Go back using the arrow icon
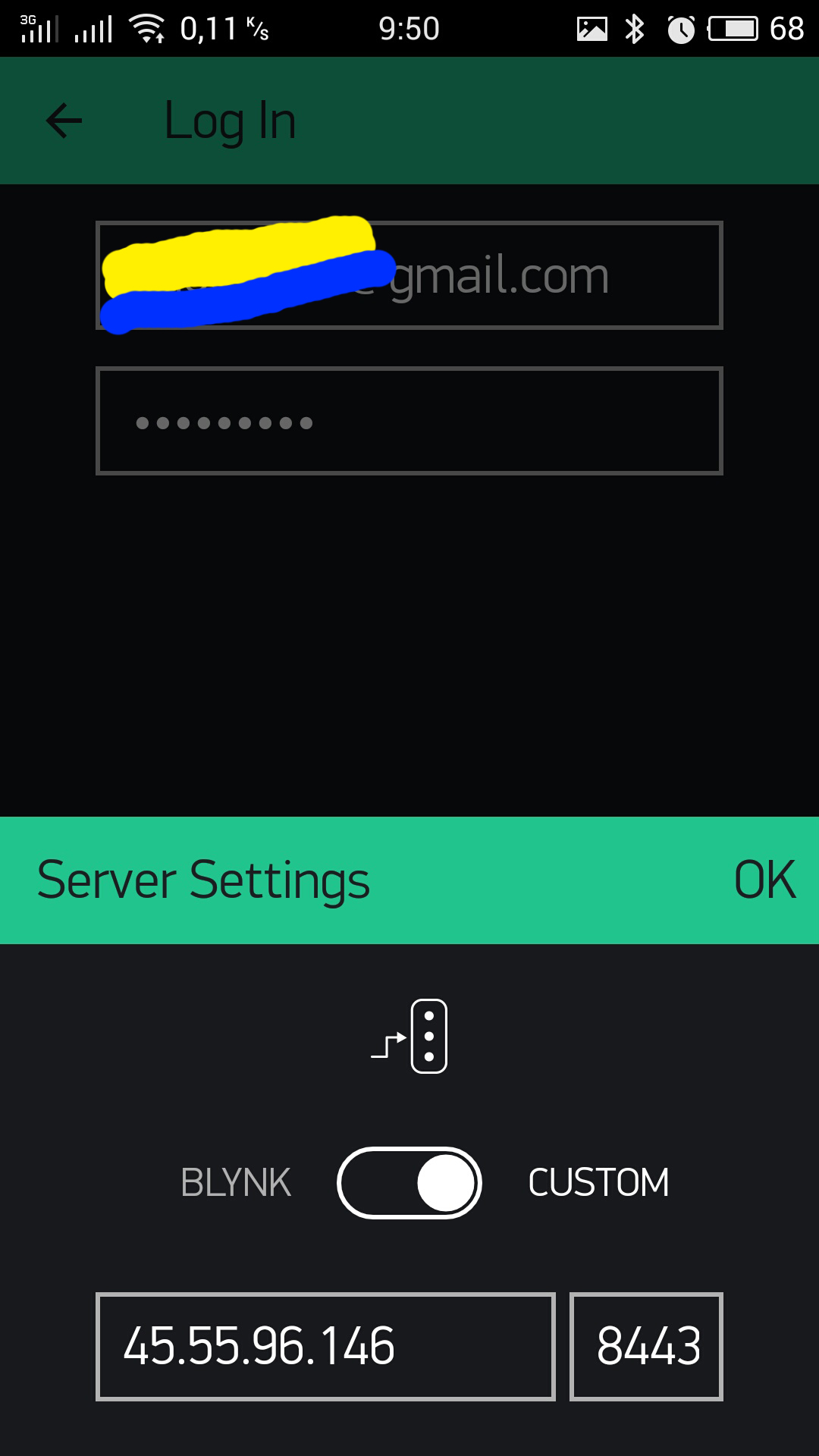 pos(64,121)
